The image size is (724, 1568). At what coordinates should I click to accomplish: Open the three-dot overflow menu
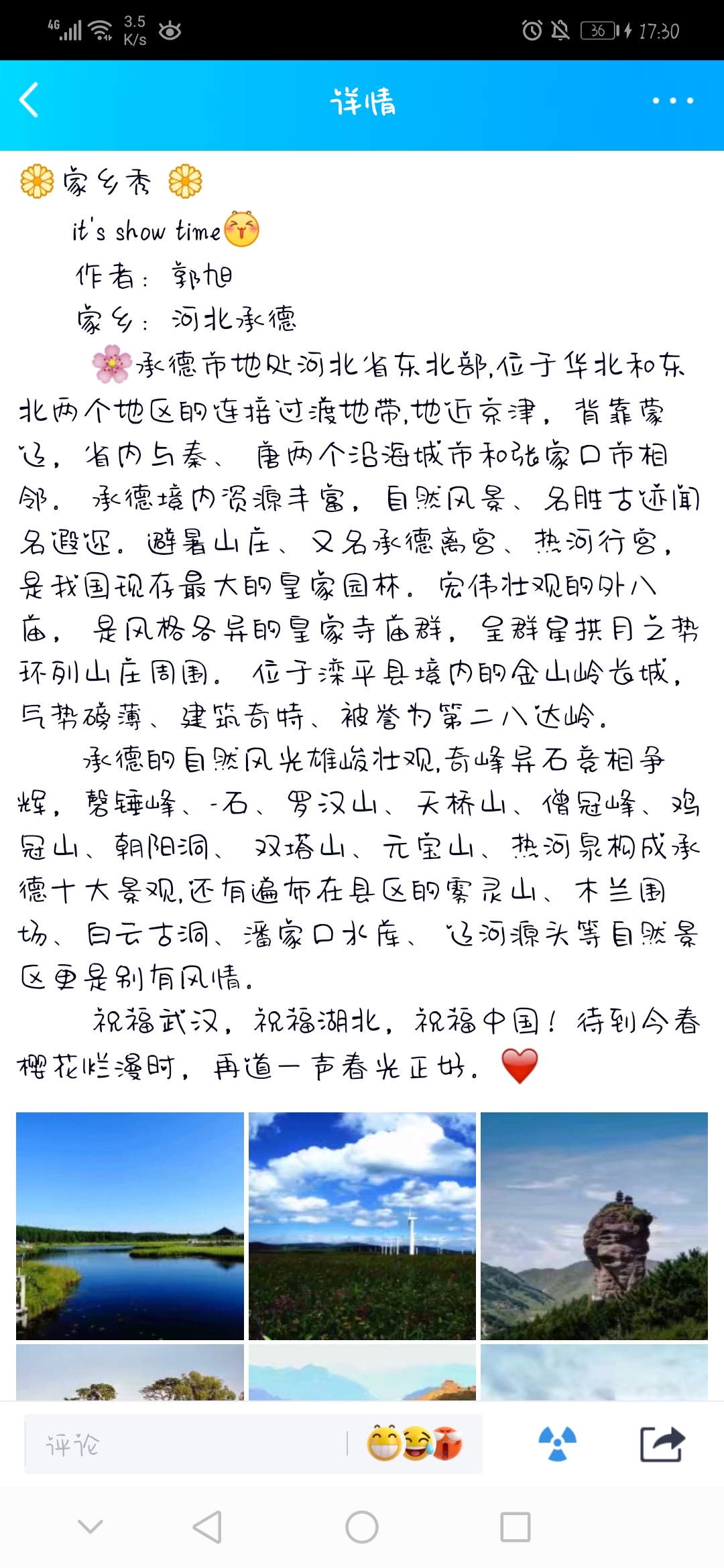(672, 101)
